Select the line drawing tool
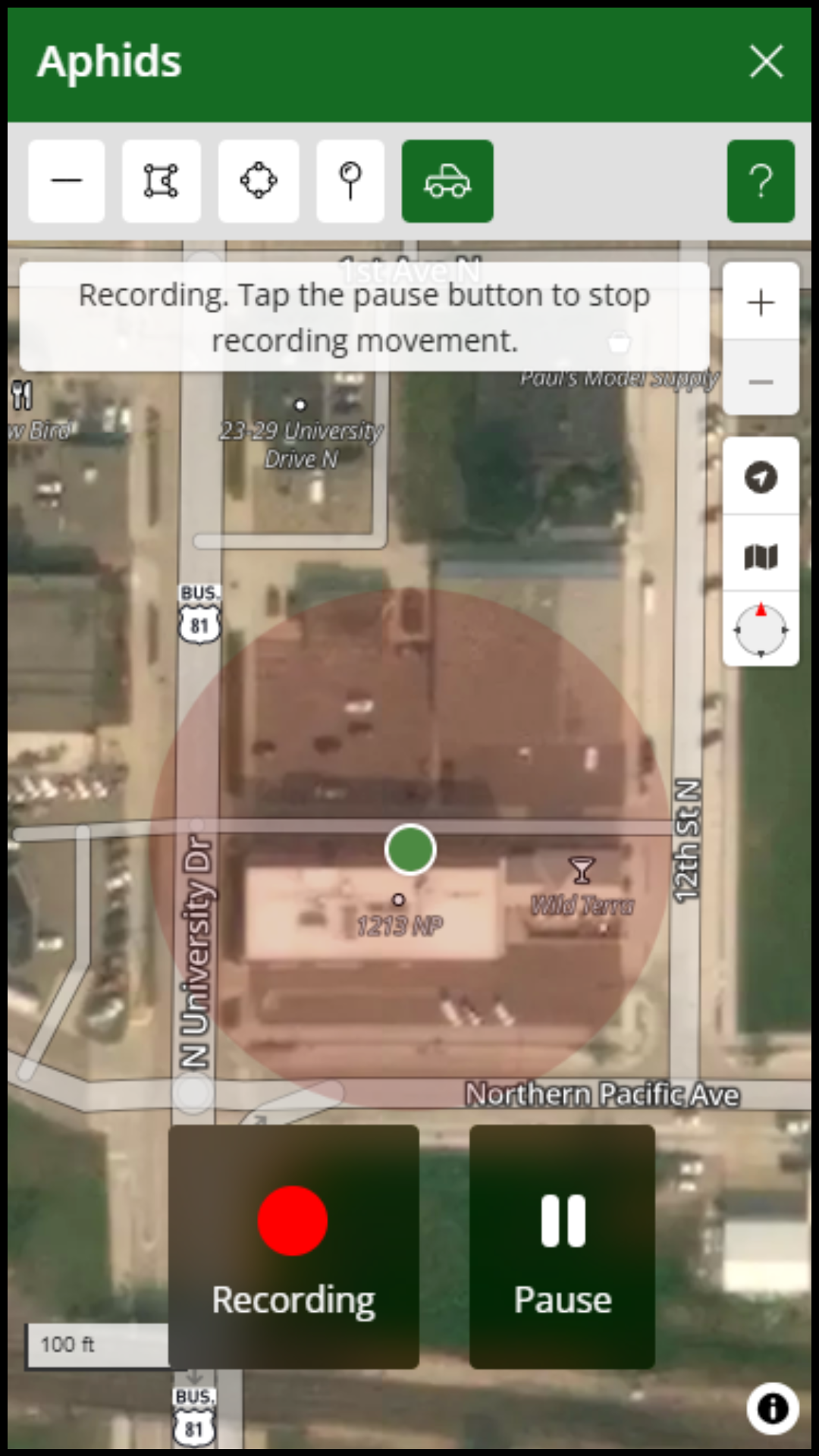This screenshot has width=819, height=1456. coord(67,180)
